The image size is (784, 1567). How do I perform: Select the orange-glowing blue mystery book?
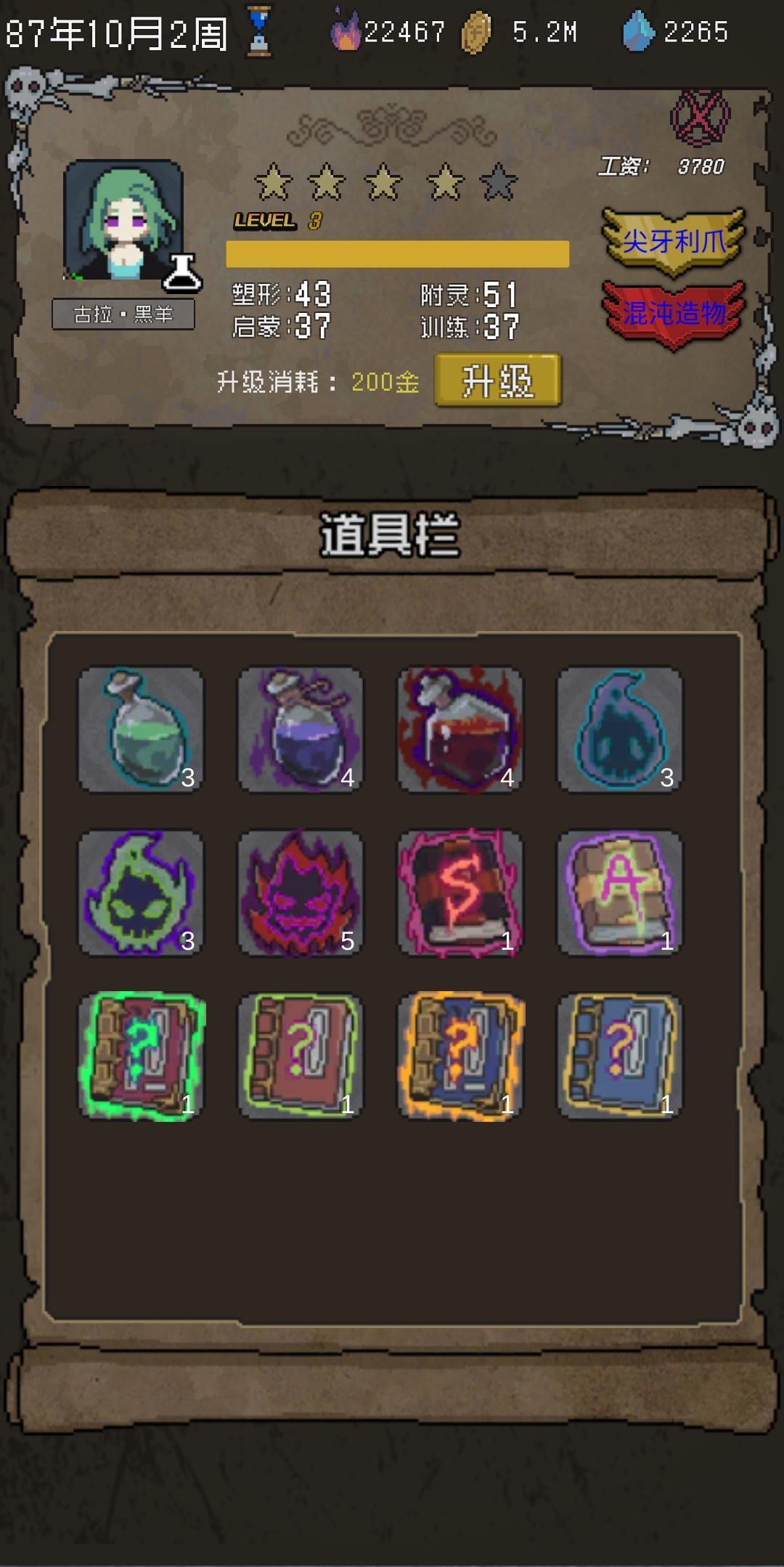click(x=460, y=1056)
